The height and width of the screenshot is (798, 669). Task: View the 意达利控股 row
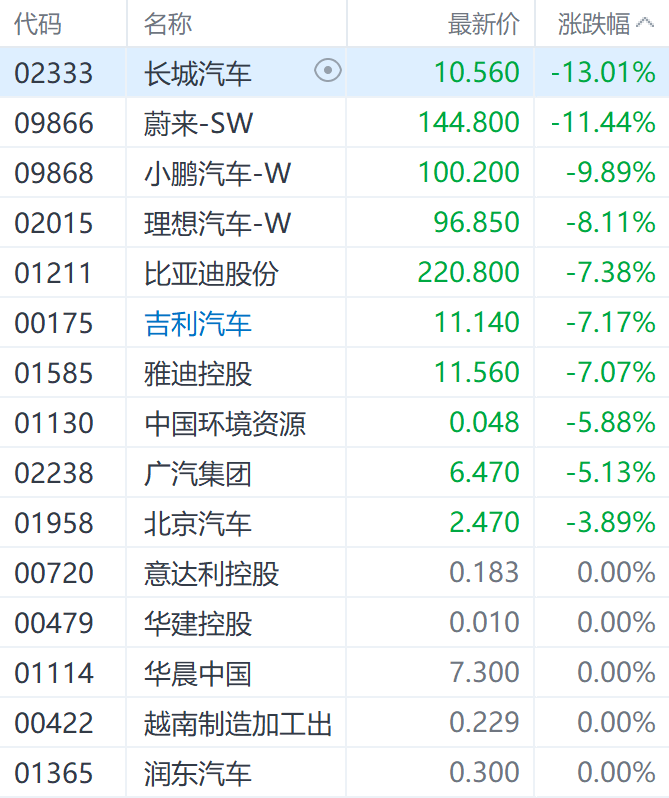[211, 573]
